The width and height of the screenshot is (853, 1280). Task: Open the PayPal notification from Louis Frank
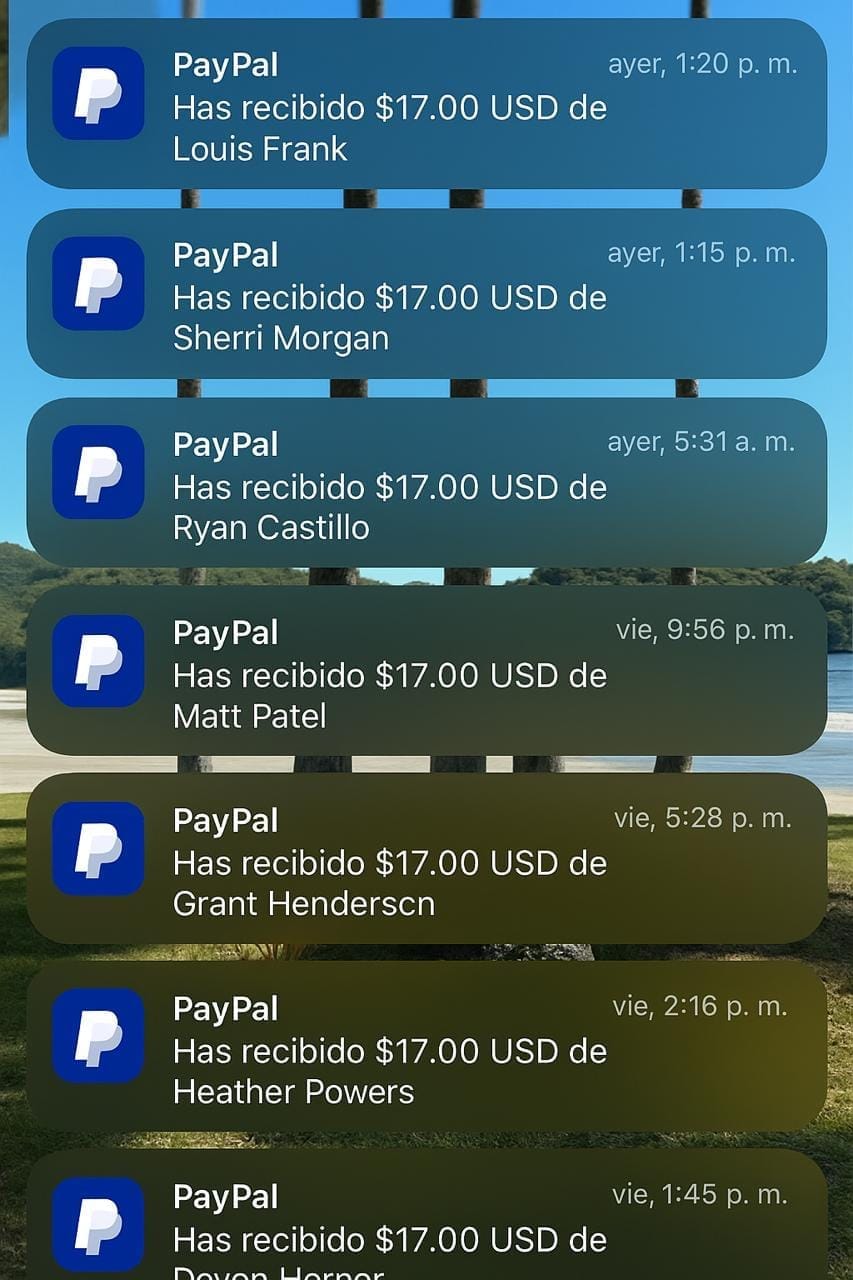pyautogui.click(x=426, y=105)
